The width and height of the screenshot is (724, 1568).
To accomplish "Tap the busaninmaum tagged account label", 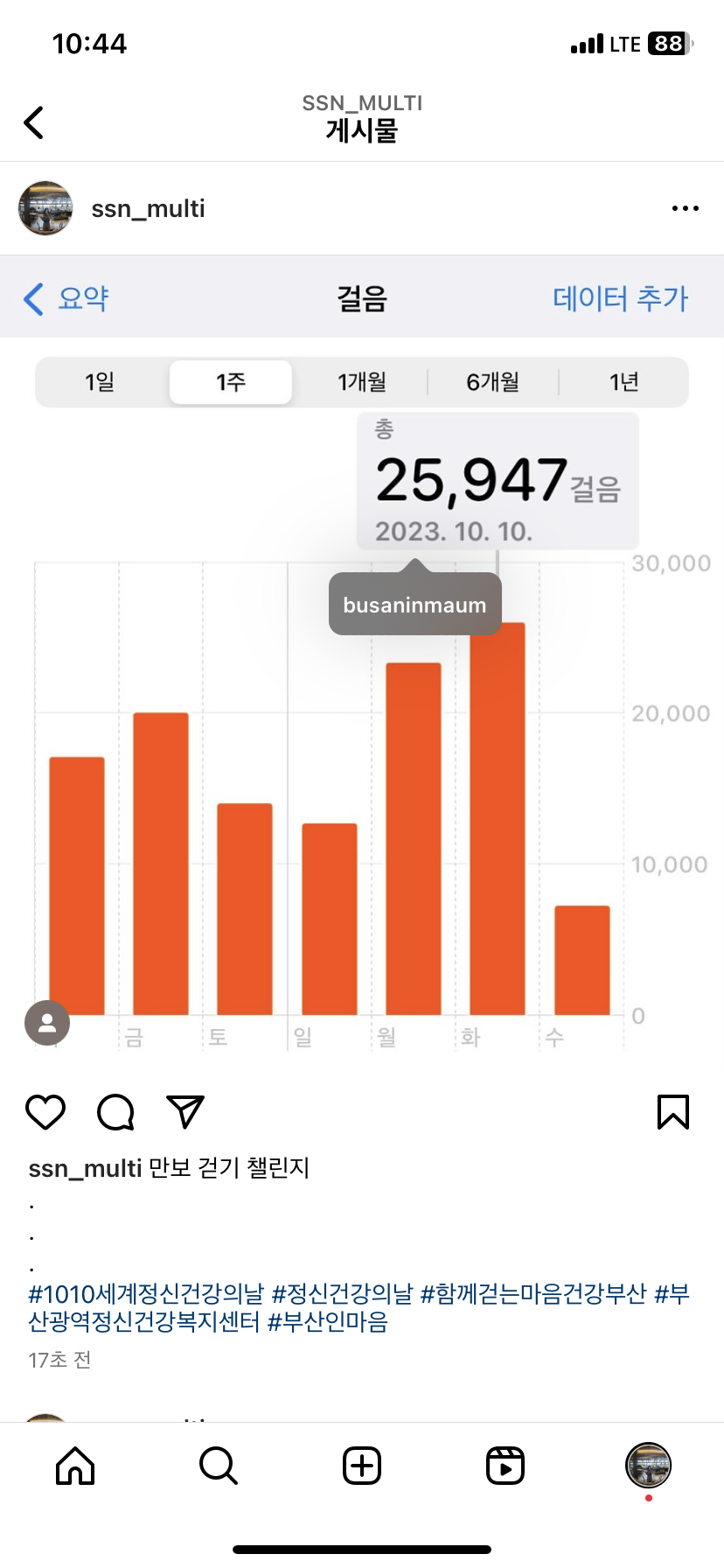I will [414, 605].
